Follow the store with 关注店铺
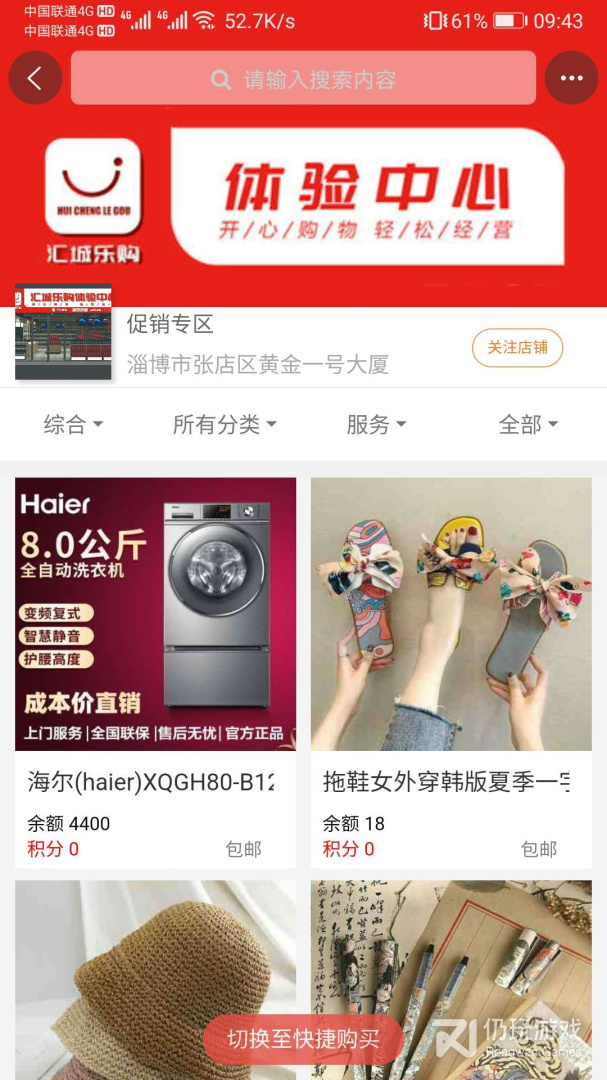The image size is (607, 1080). click(x=517, y=348)
